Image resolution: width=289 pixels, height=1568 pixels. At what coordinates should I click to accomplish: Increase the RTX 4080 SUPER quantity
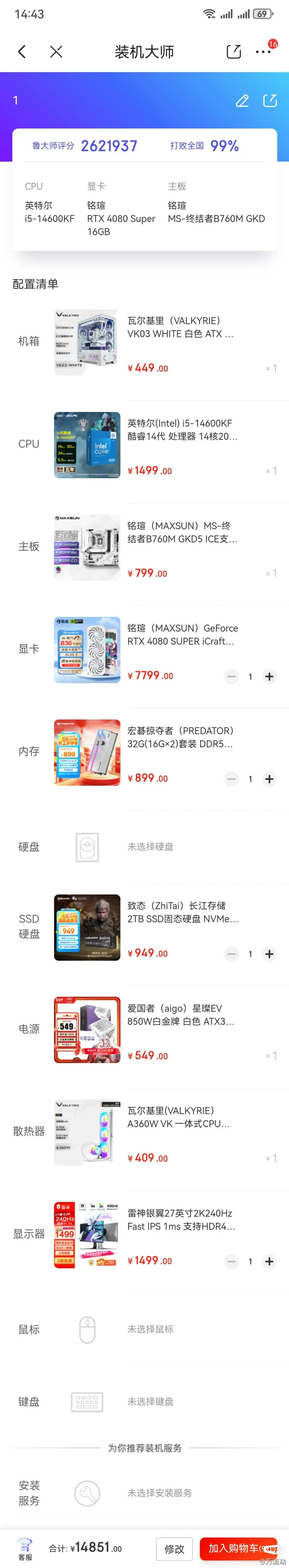click(x=269, y=676)
